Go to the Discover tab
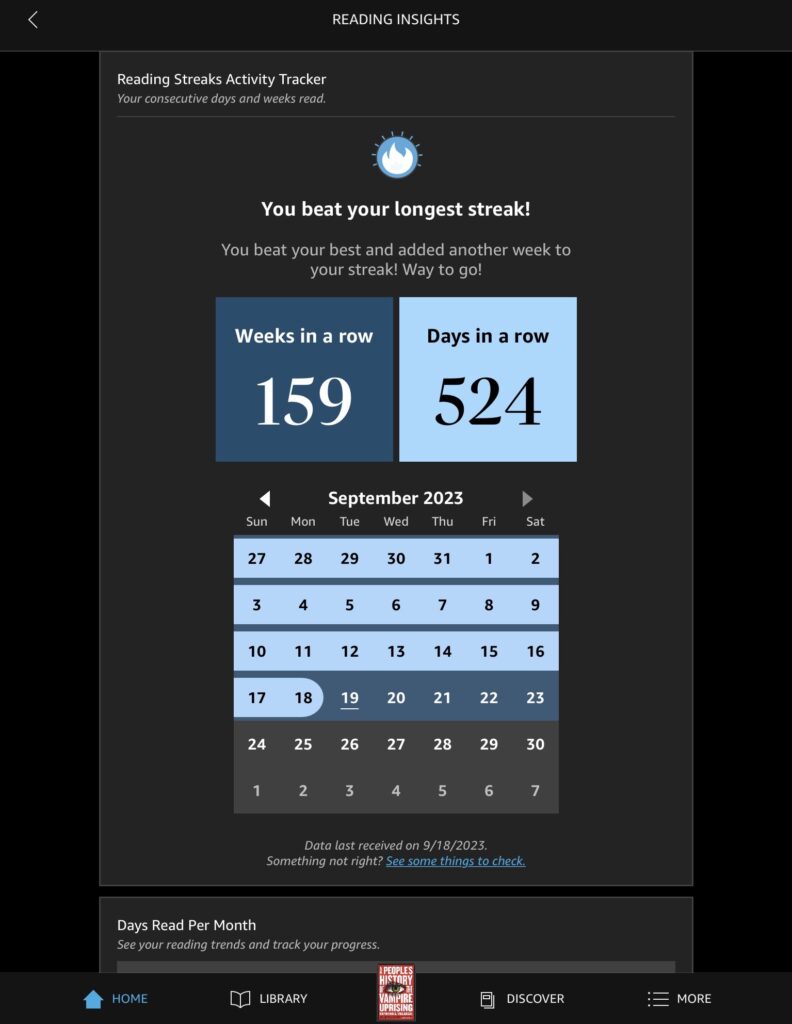 522,999
